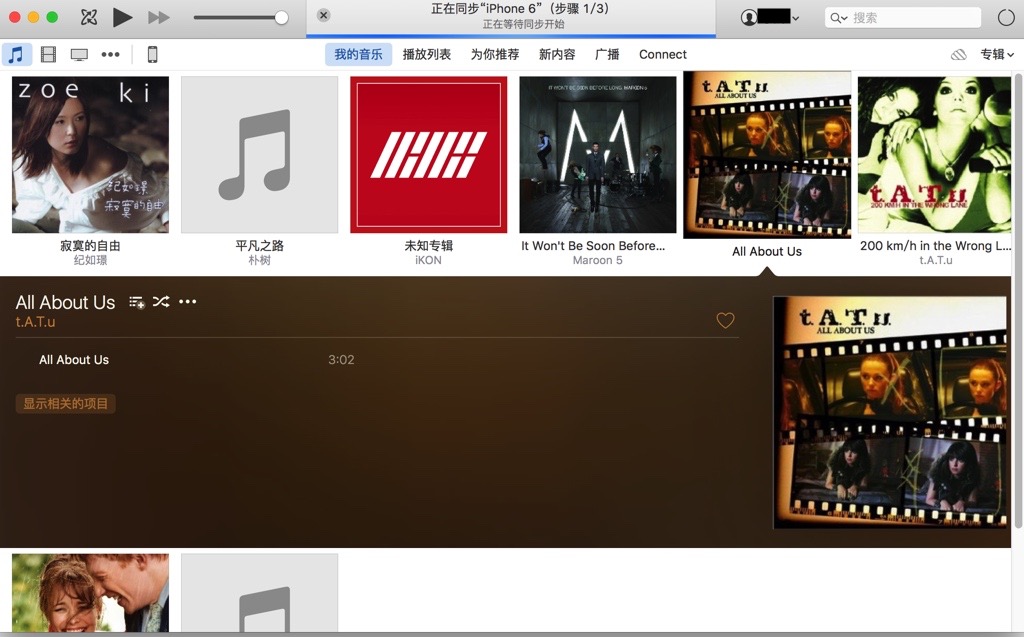Open the Maroon 5 album
1024x637 pixels.
pos(597,155)
